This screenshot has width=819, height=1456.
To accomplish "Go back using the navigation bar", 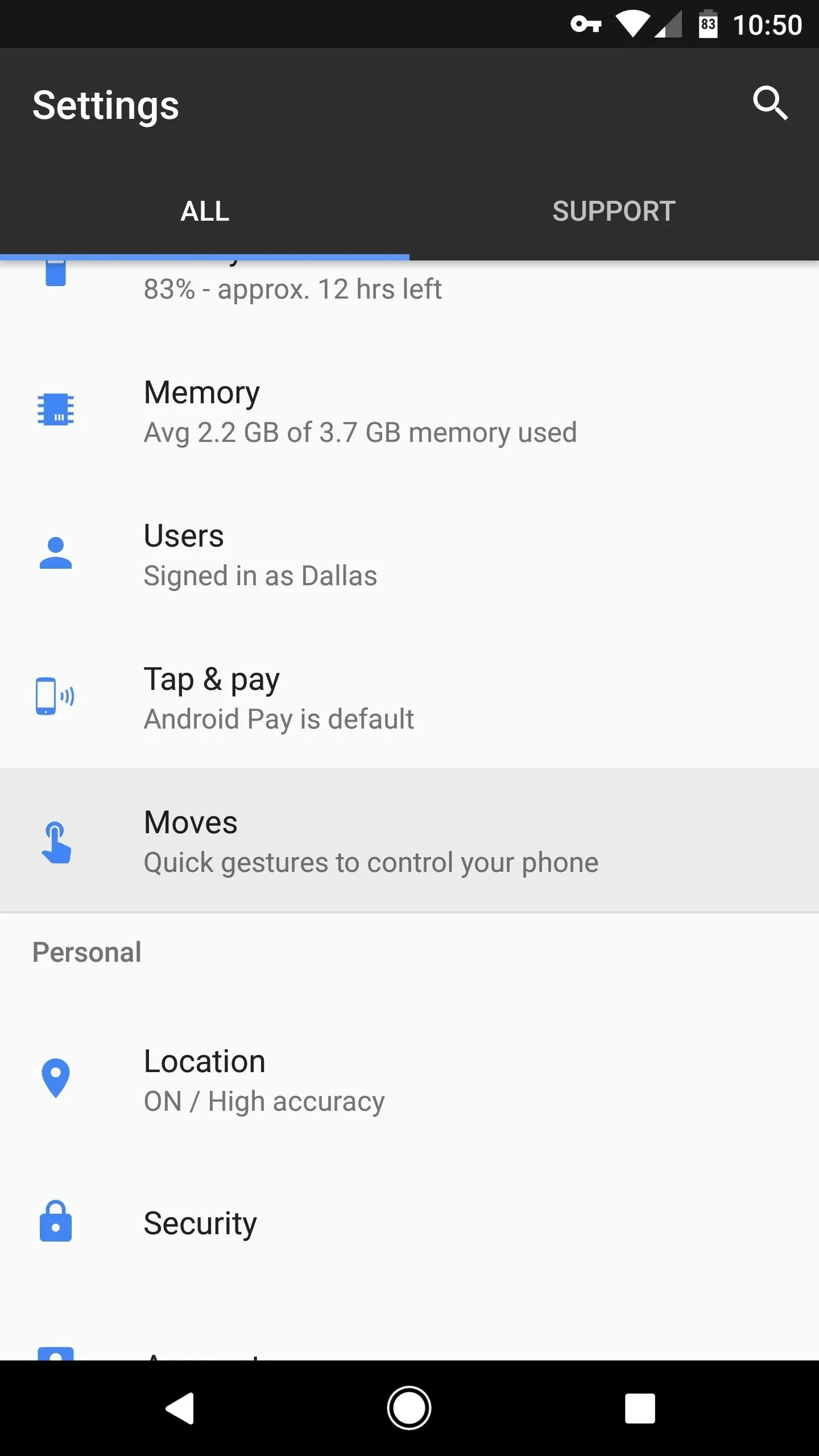I will 180,1408.
